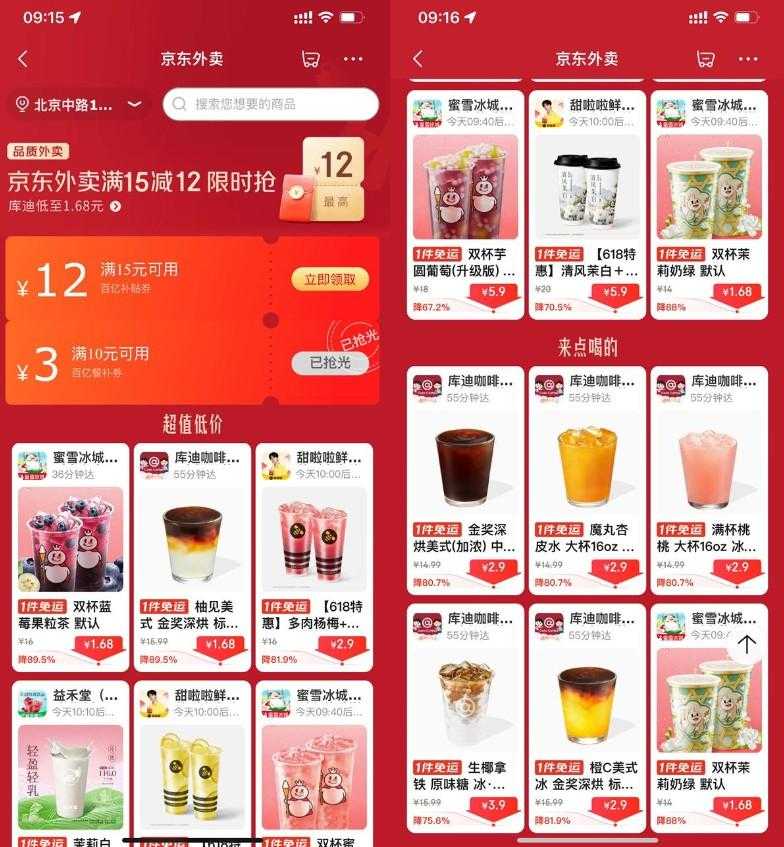Tap the back arrow in the top bar
The height and width of the screenshot is (847, 784).
(x=23, y=59)
